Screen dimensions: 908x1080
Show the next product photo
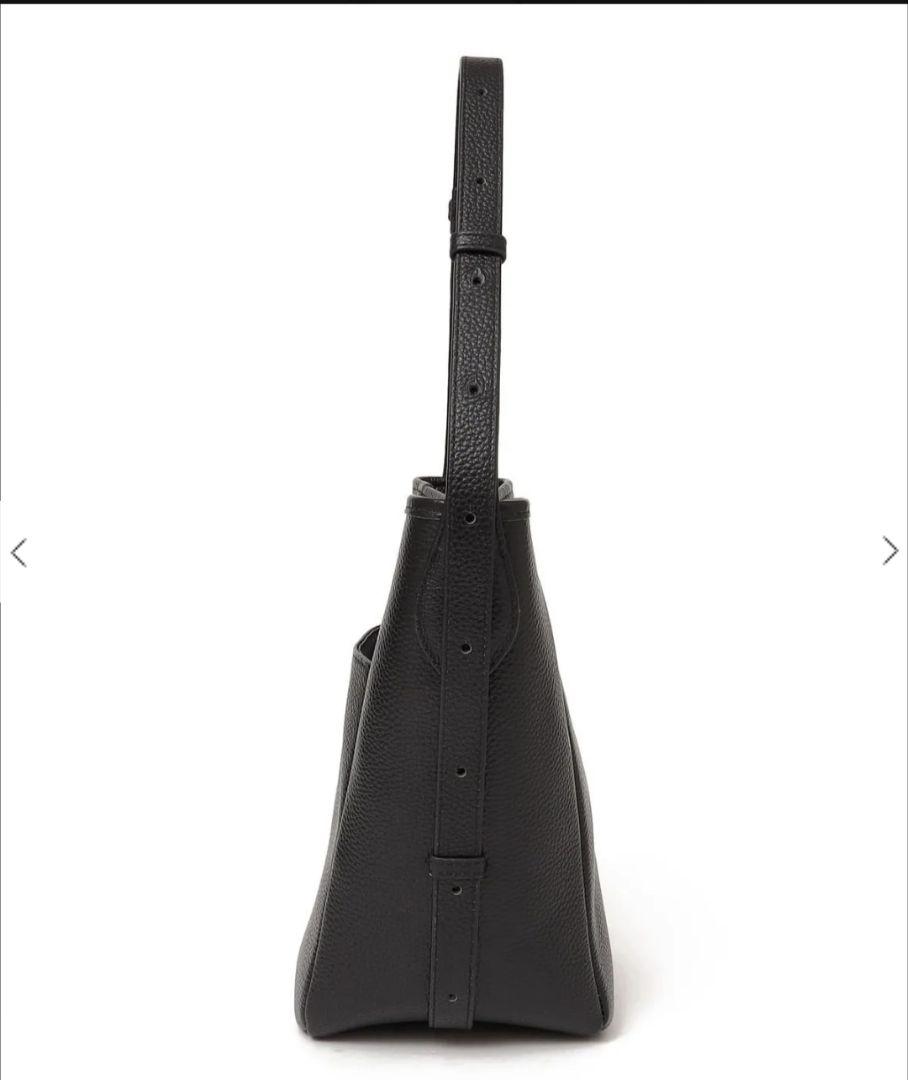pyautogui.click(x=890, y=550)
